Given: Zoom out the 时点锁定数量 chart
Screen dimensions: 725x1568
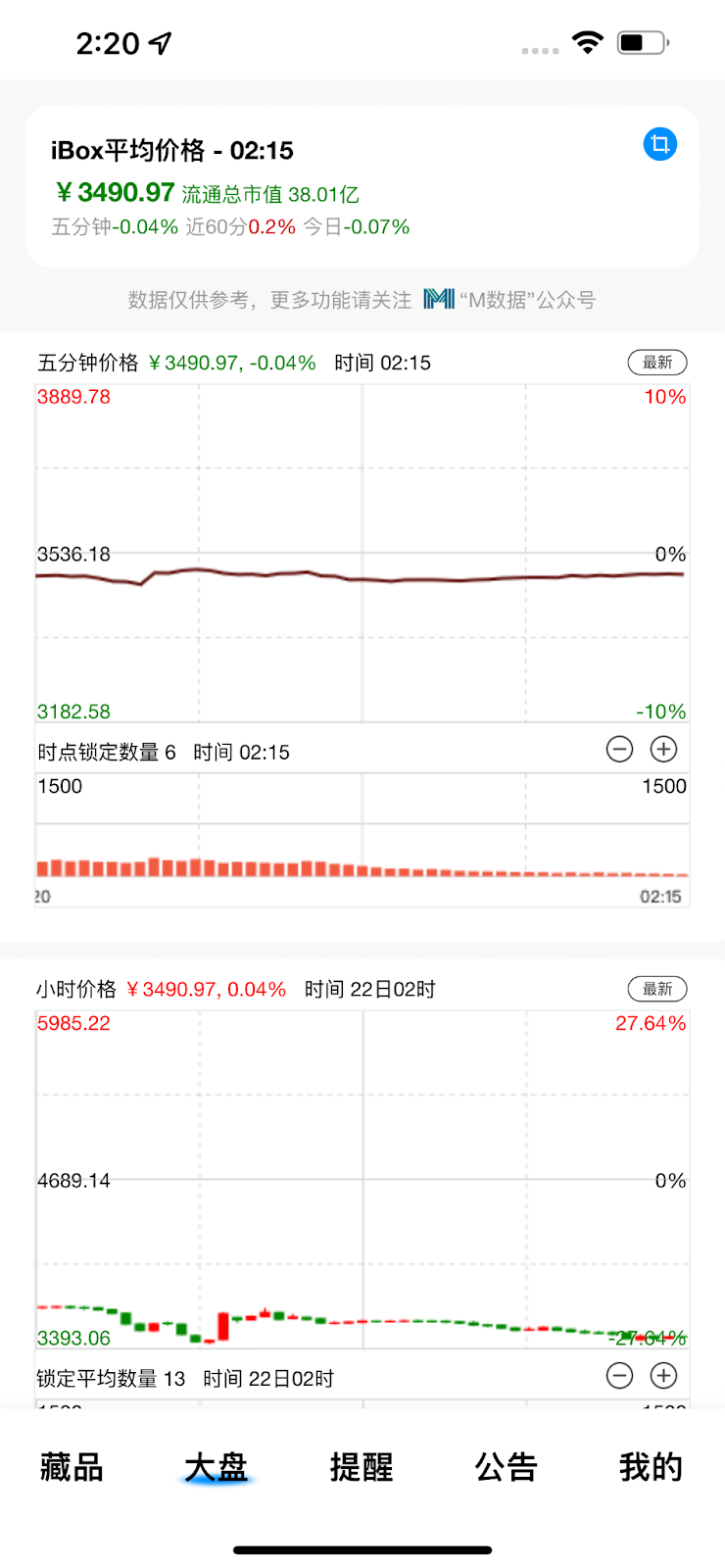Looking at the screenshot, I should [x=620, y=750].
